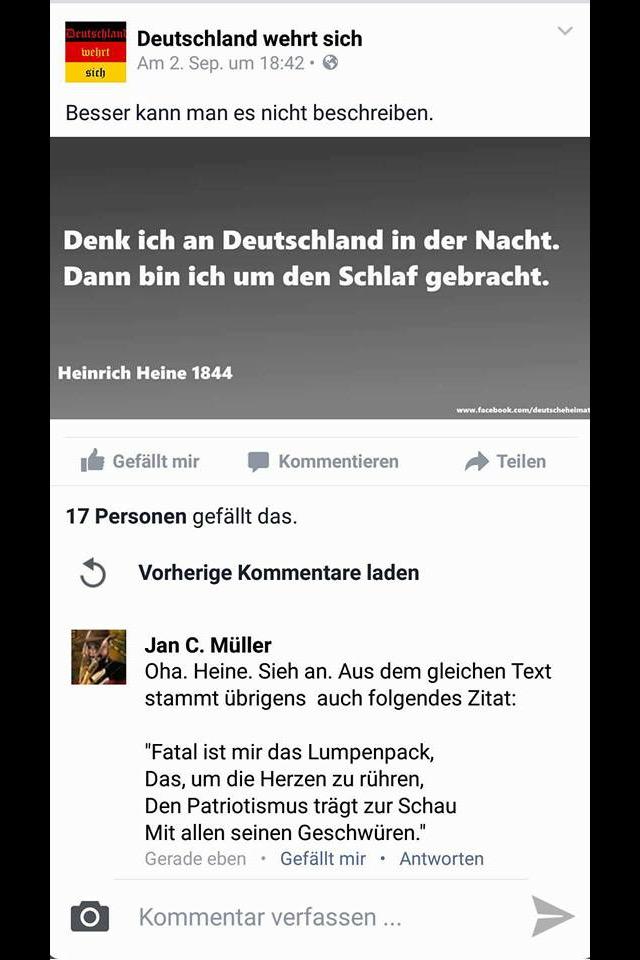Send the comment with the arrow icon
Image resolution: width=640 pixels, height=960 pixels.
pyautogui.click(x=552, y=916)
